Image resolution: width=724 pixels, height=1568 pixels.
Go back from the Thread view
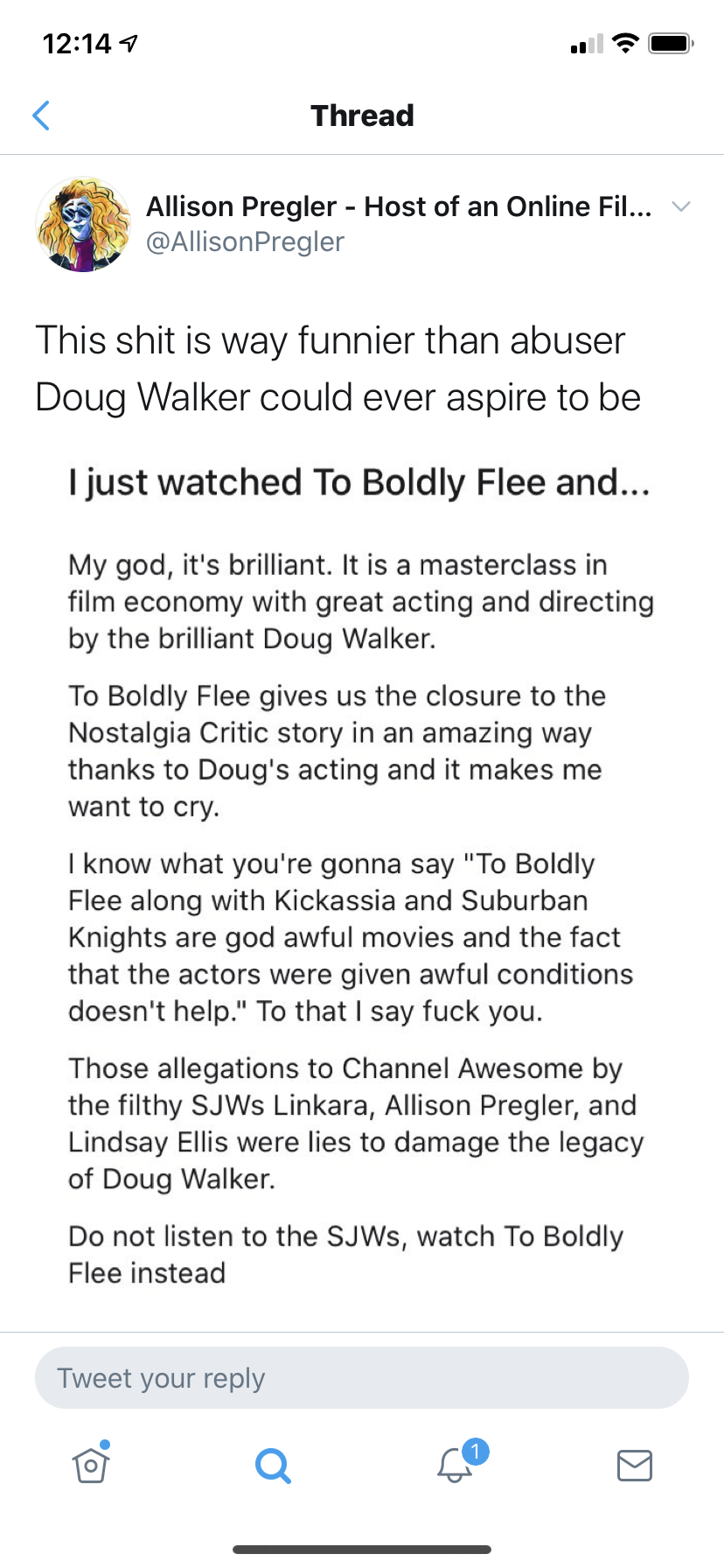point(40,115)
